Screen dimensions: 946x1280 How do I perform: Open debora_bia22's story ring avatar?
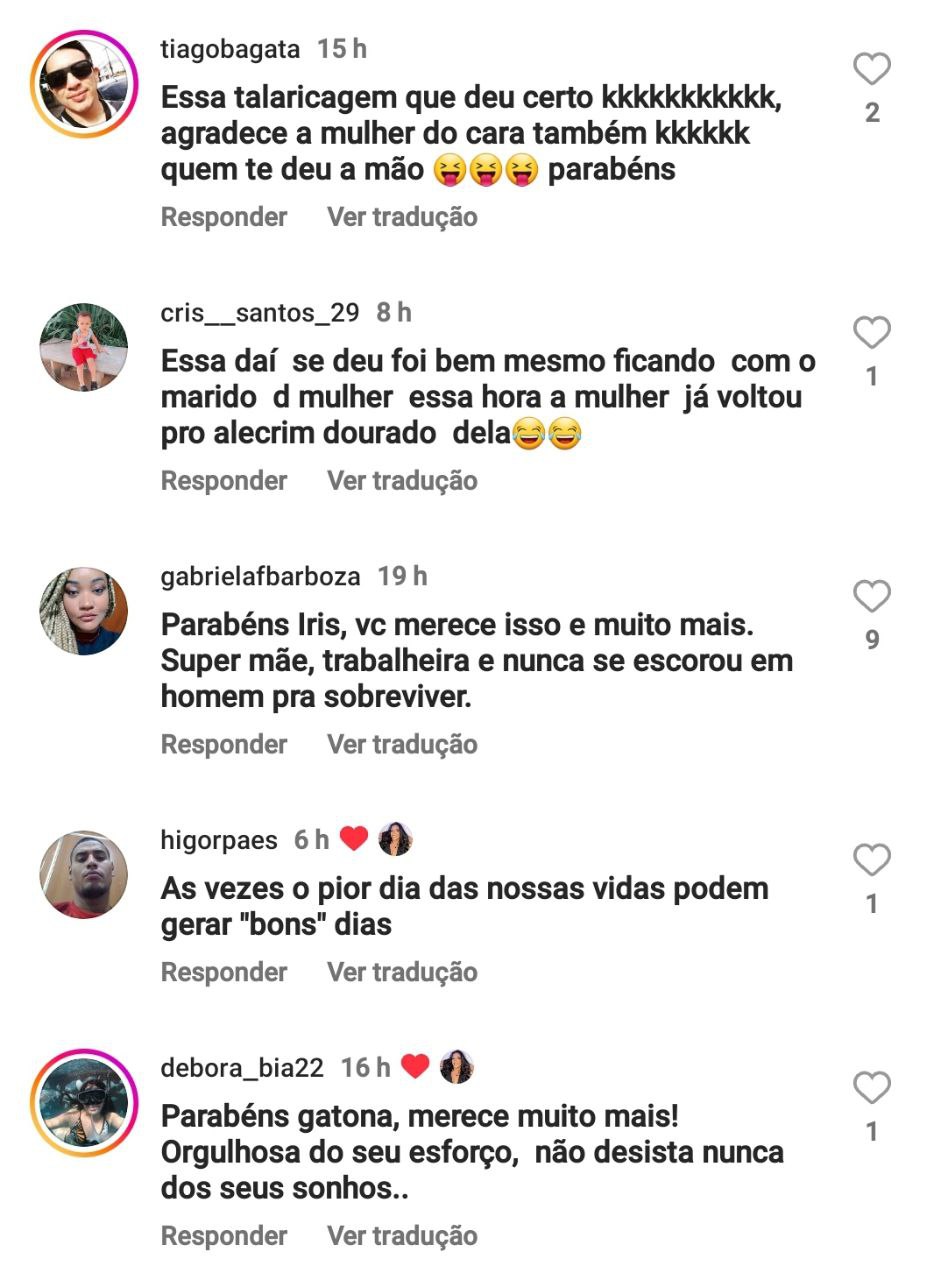click(x=84, y=1102)
